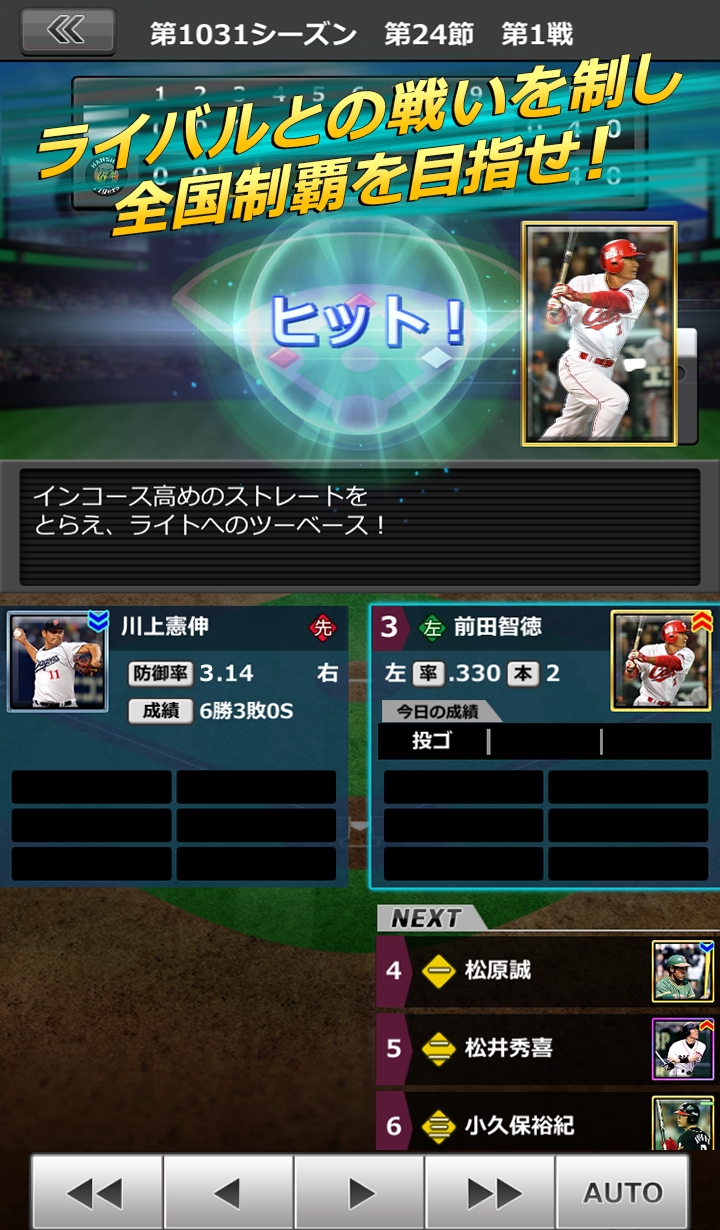Screen dimensions: 720x1230
Task: Rewind to the start of the game
Action: pos(97,1192)
